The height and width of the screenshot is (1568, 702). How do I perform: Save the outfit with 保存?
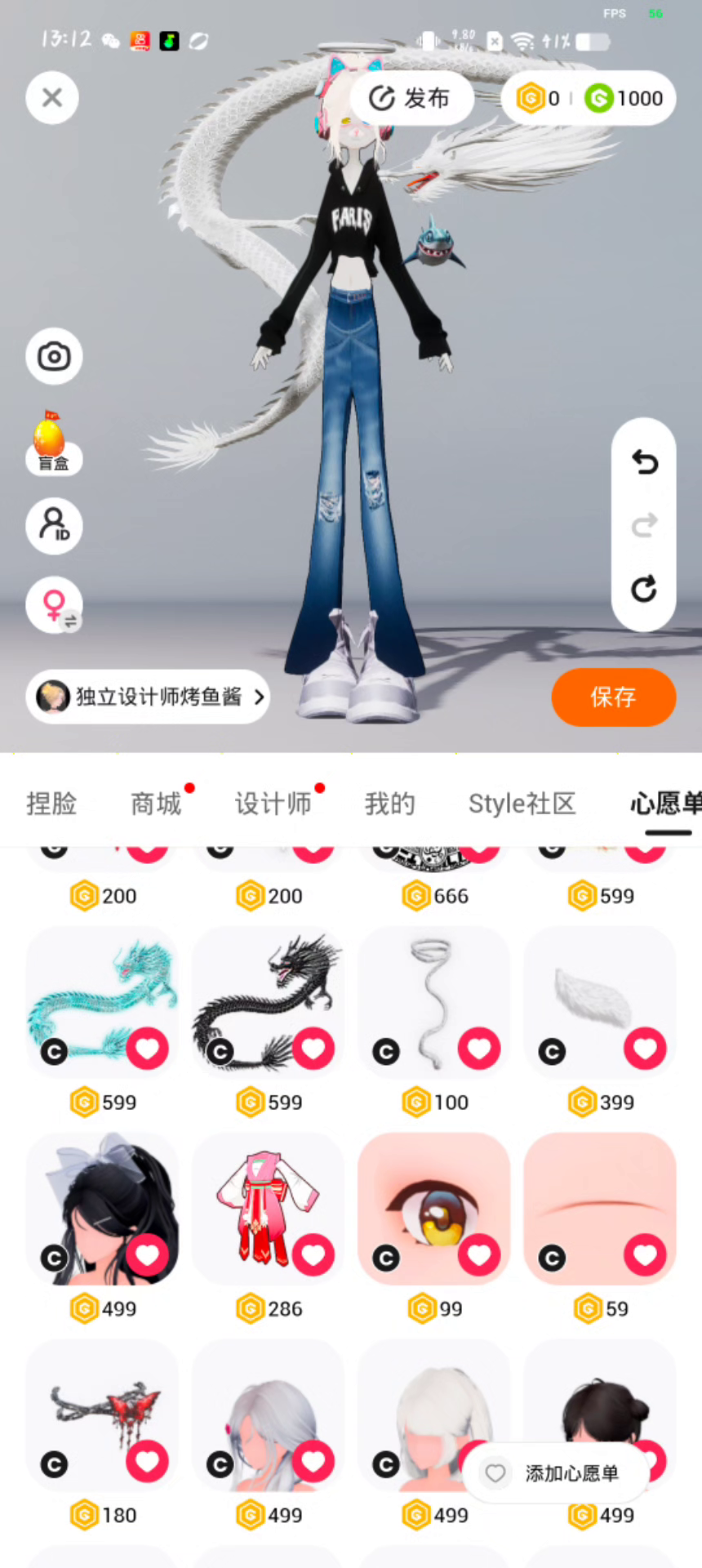click(x=613, y=697)
